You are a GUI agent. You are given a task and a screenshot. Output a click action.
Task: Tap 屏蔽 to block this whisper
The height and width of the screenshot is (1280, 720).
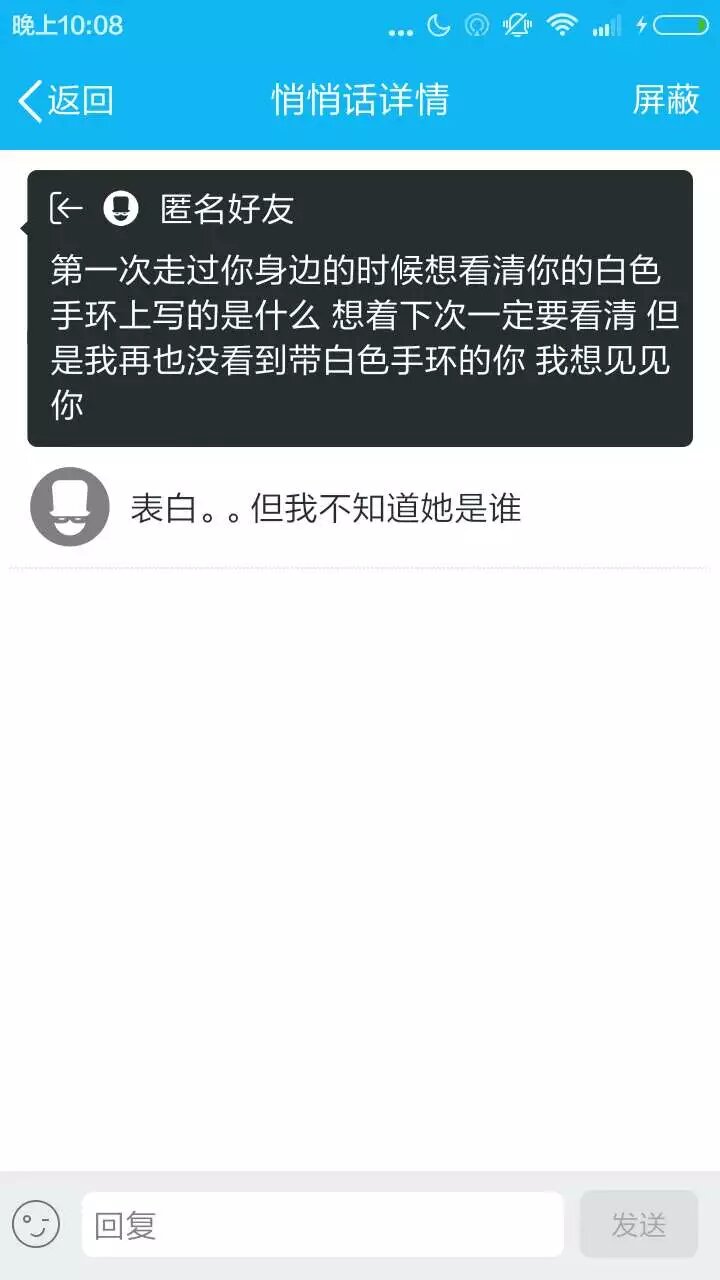(x=665, y=100)
